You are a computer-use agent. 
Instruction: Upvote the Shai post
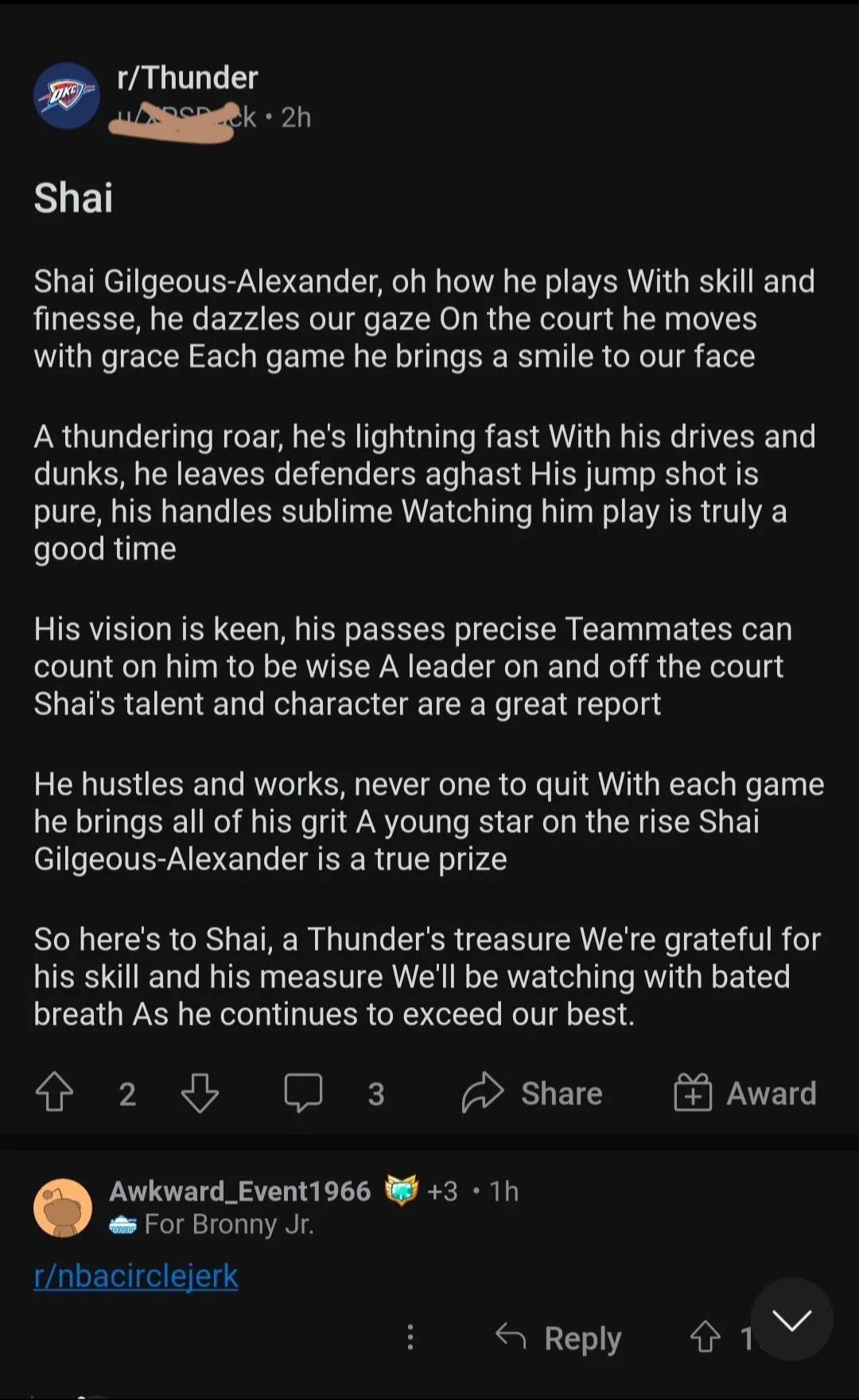pyautogui.click(x=54, y=1093)
